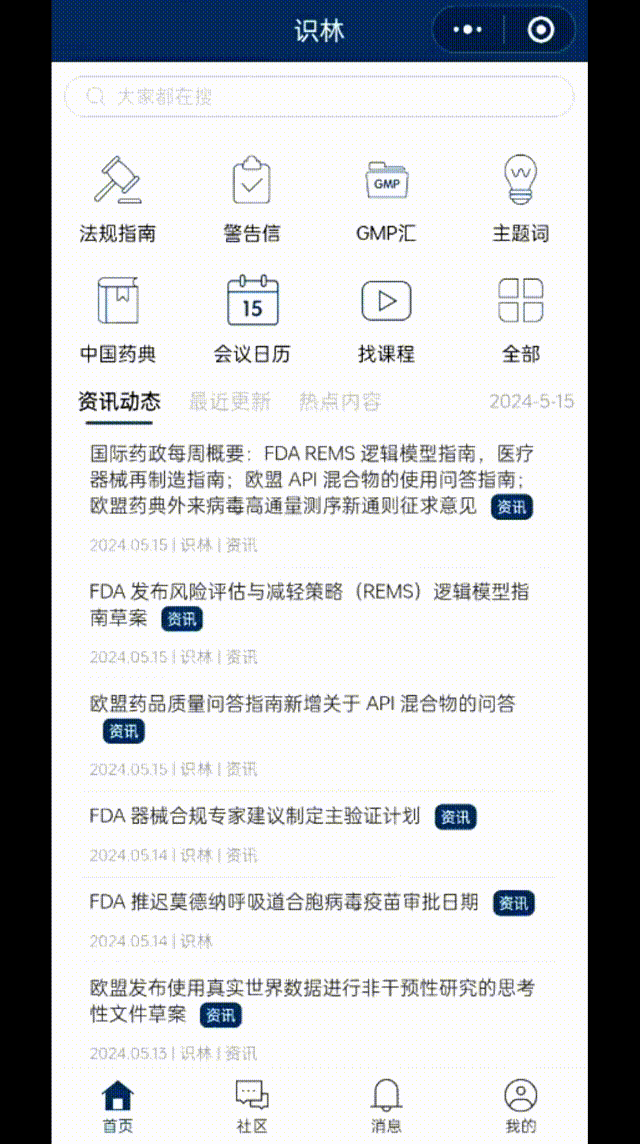640x1144 pixels.
Task: Switch to 我的 profile tab
Action: pyautogui.click(x=520, y=1106)
